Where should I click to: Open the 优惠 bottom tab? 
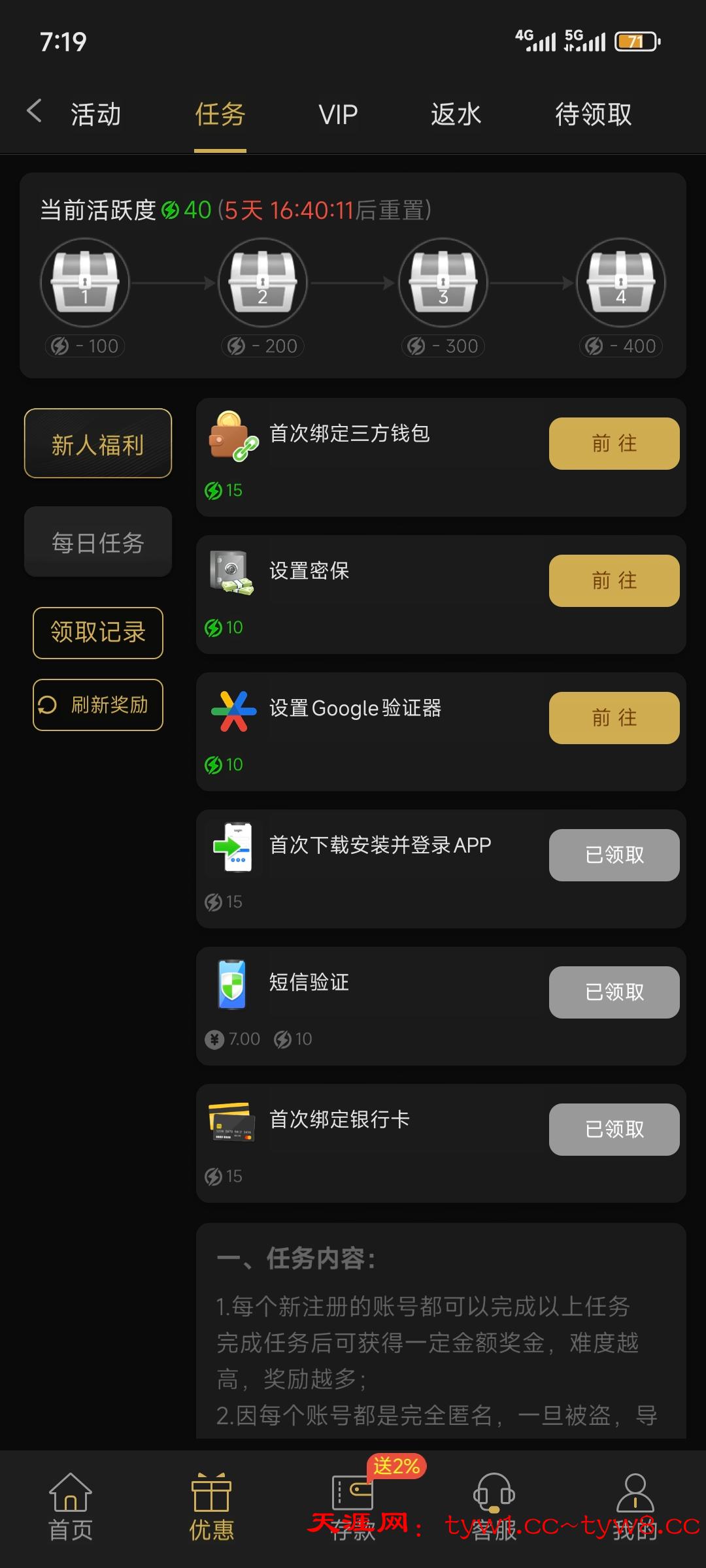click(x=211, y=1507)
